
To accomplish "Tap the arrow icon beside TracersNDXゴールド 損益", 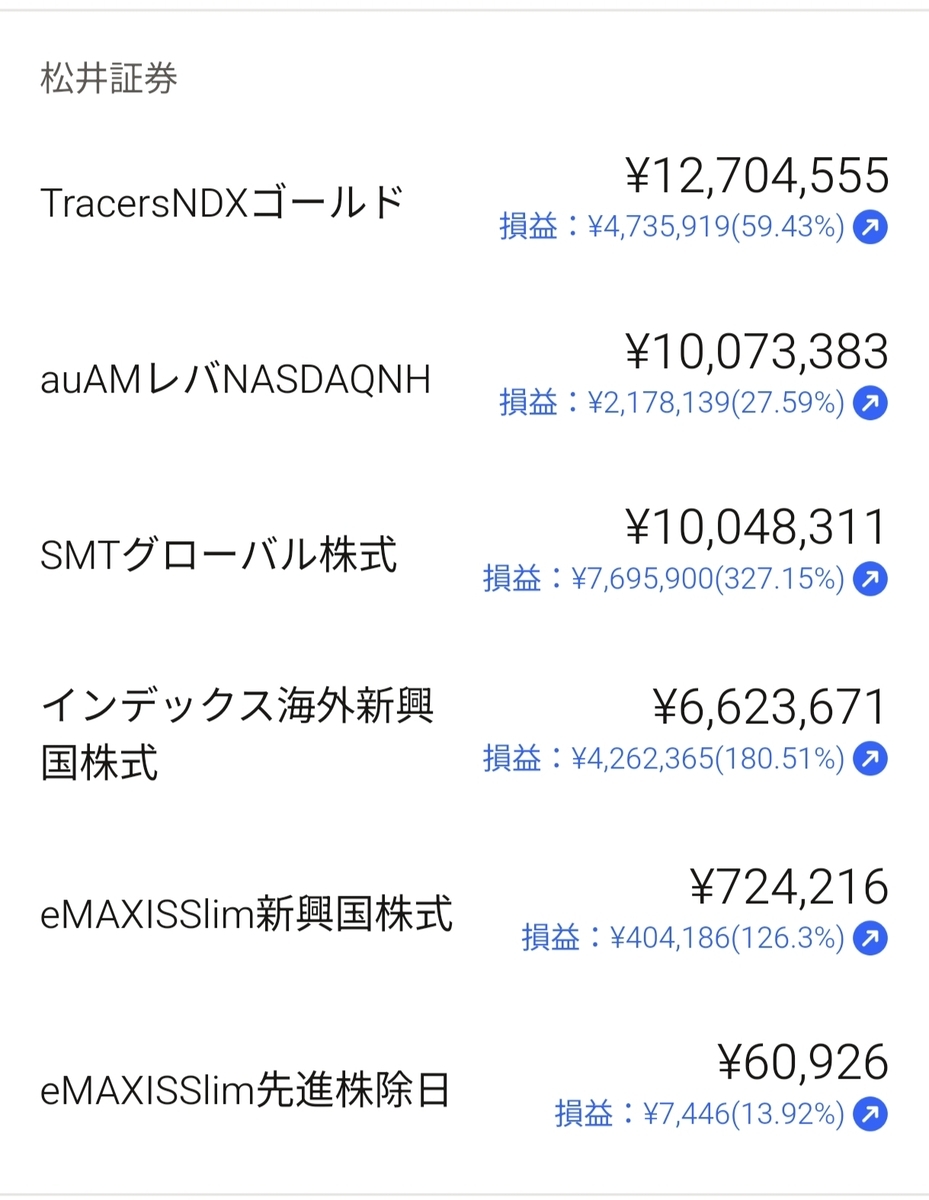I will 870,227.
